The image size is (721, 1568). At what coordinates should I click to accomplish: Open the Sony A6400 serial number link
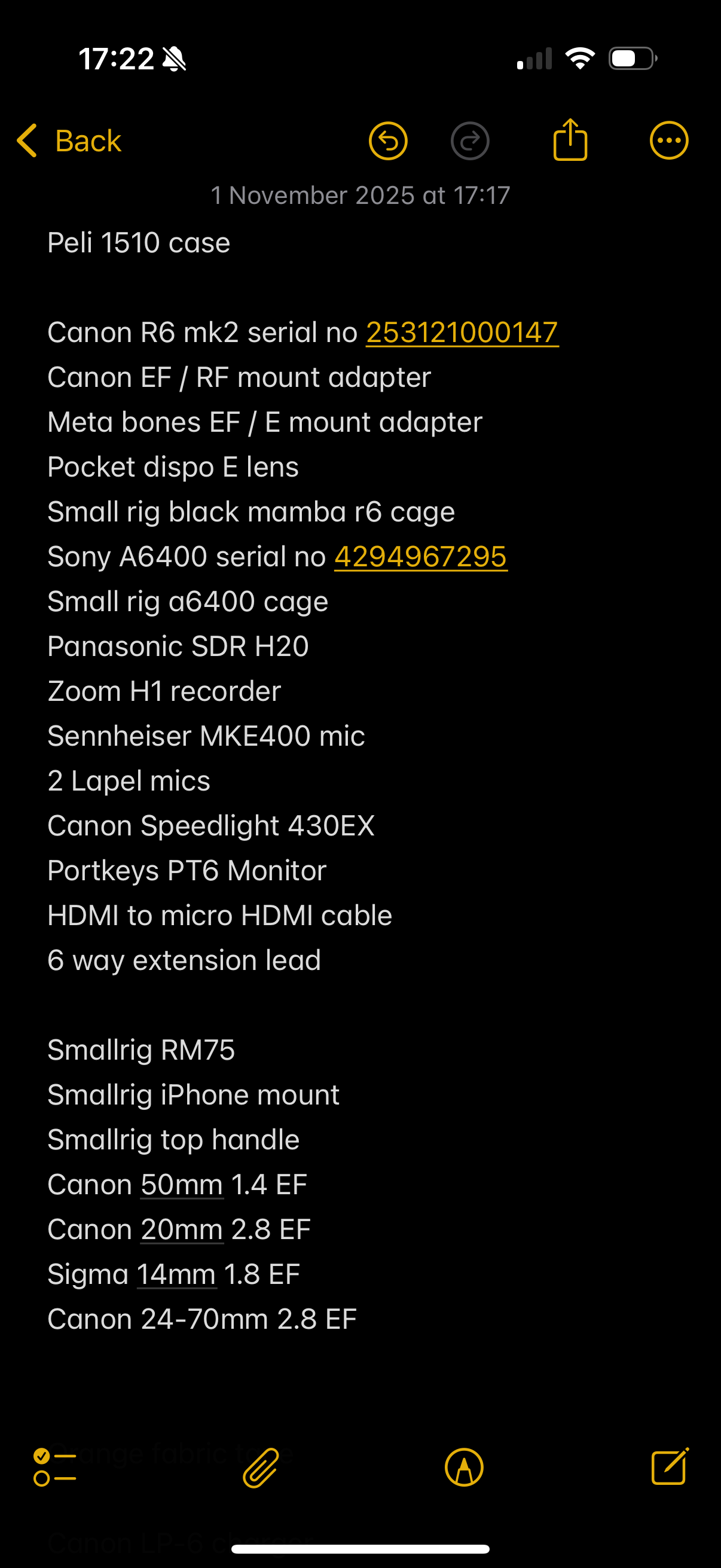(420, 557)
